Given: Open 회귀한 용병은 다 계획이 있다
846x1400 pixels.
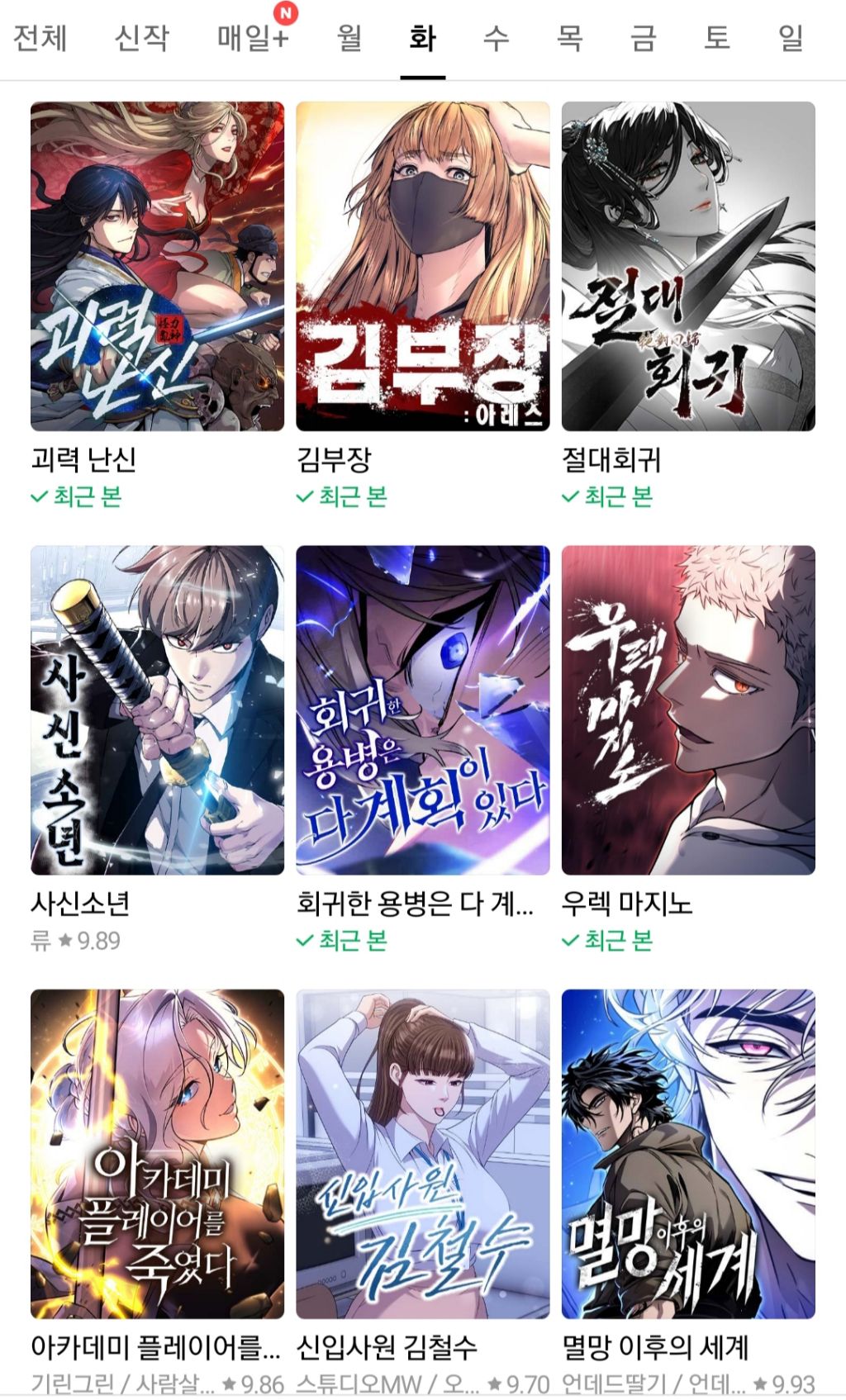Looking at the screenshot, I should coord(423,709).
